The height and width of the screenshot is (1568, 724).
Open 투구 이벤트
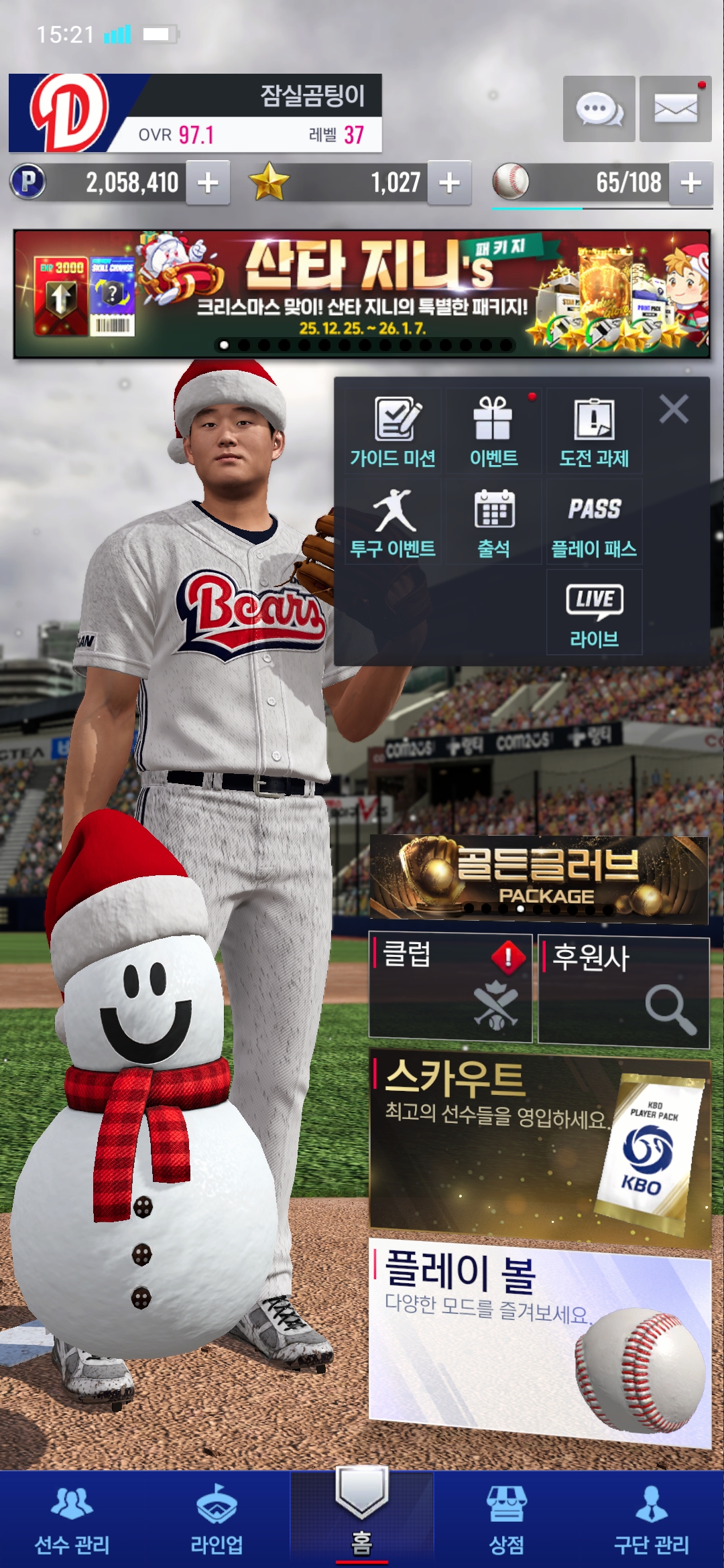pyautogui.click(x=394, y=522)
